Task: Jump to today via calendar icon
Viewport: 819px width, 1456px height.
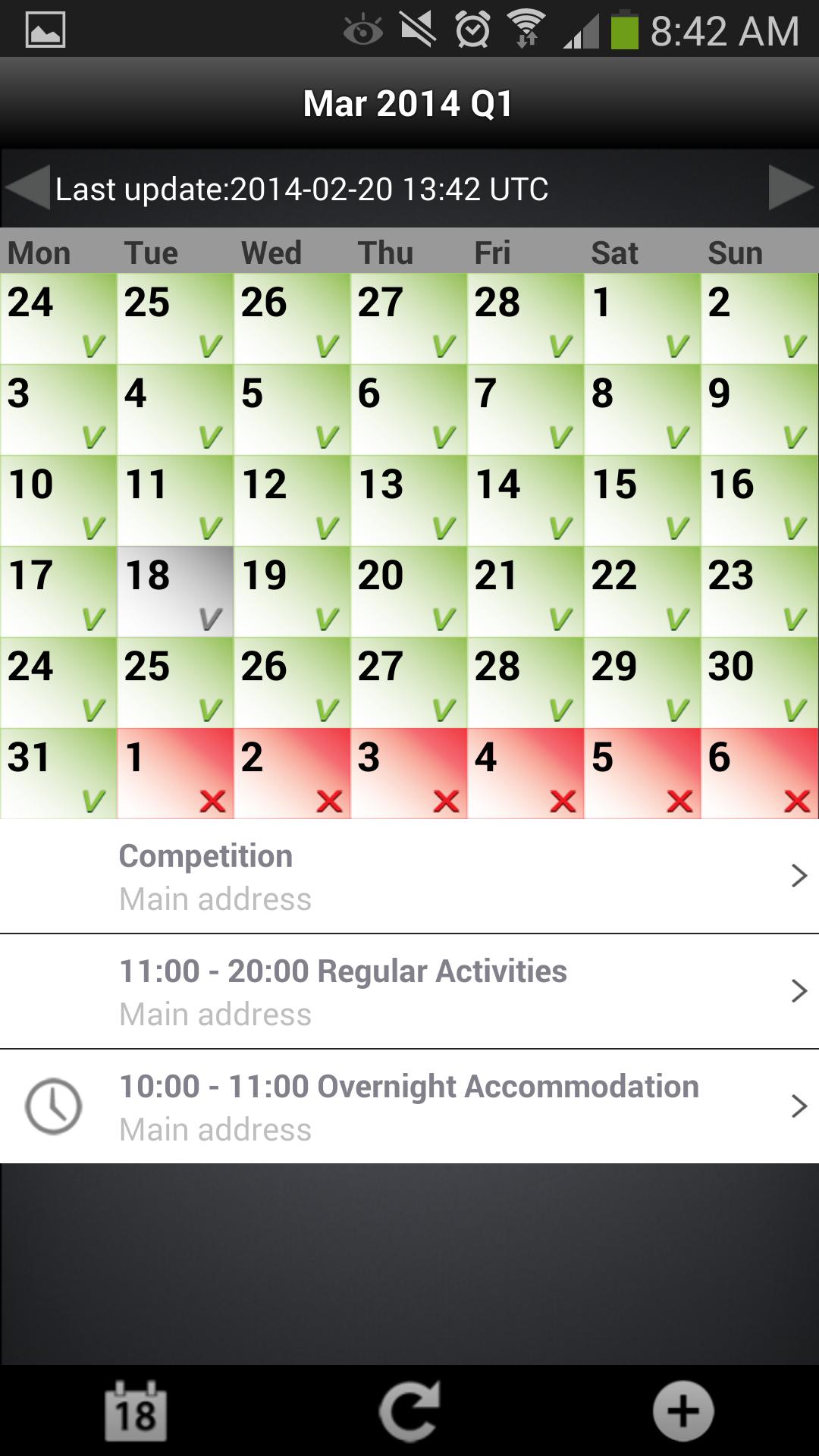Action: click(x=136, y=1411)
